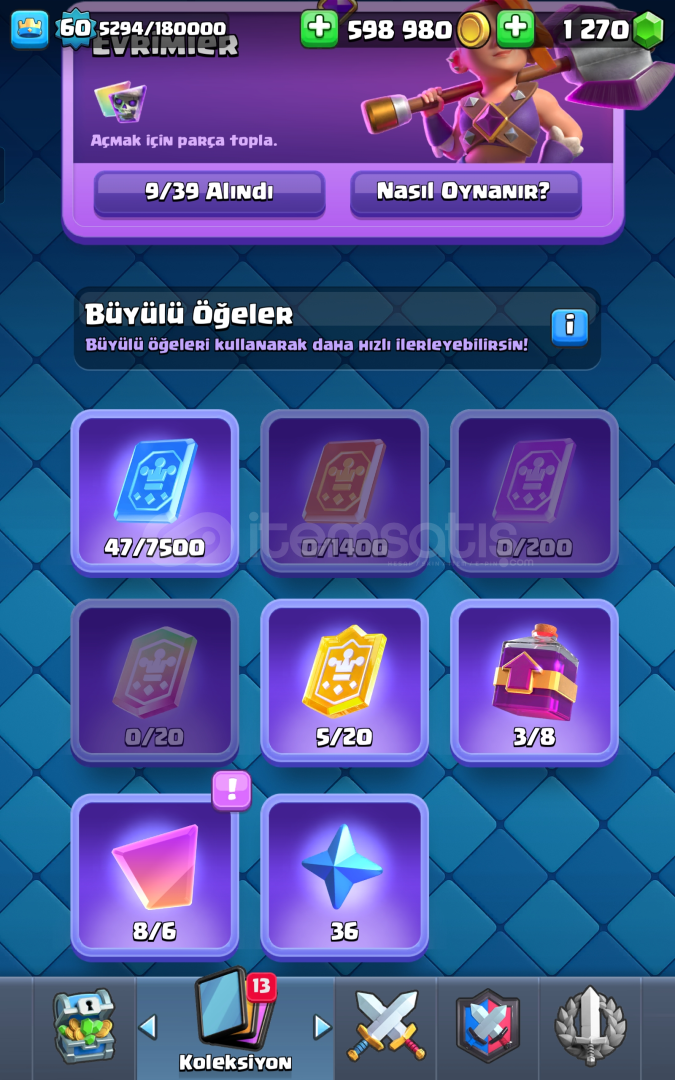Select the 0/20 wild card tile
Screen dimensions: 675x1080
tap(155, 680)
